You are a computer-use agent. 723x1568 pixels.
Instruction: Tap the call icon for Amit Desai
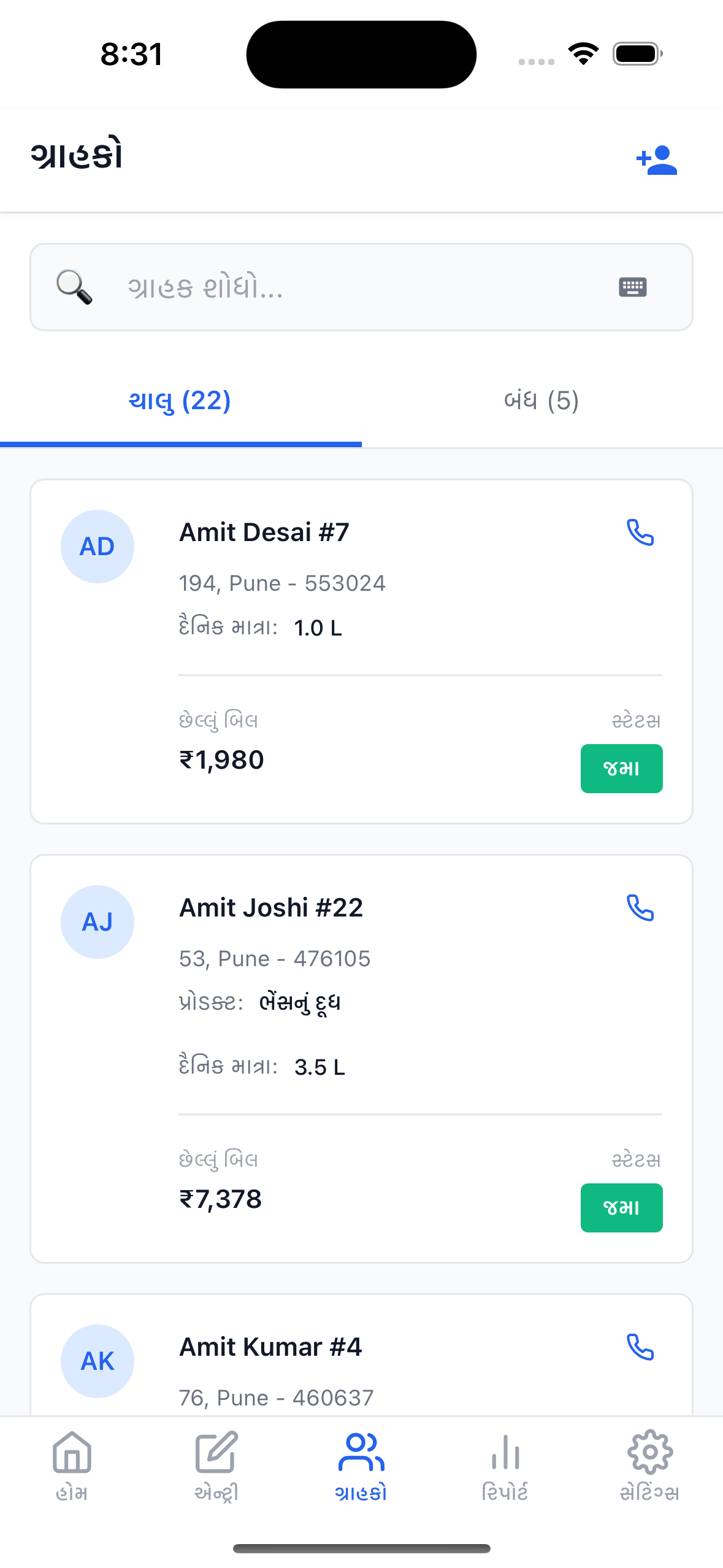tap(641, 534)
